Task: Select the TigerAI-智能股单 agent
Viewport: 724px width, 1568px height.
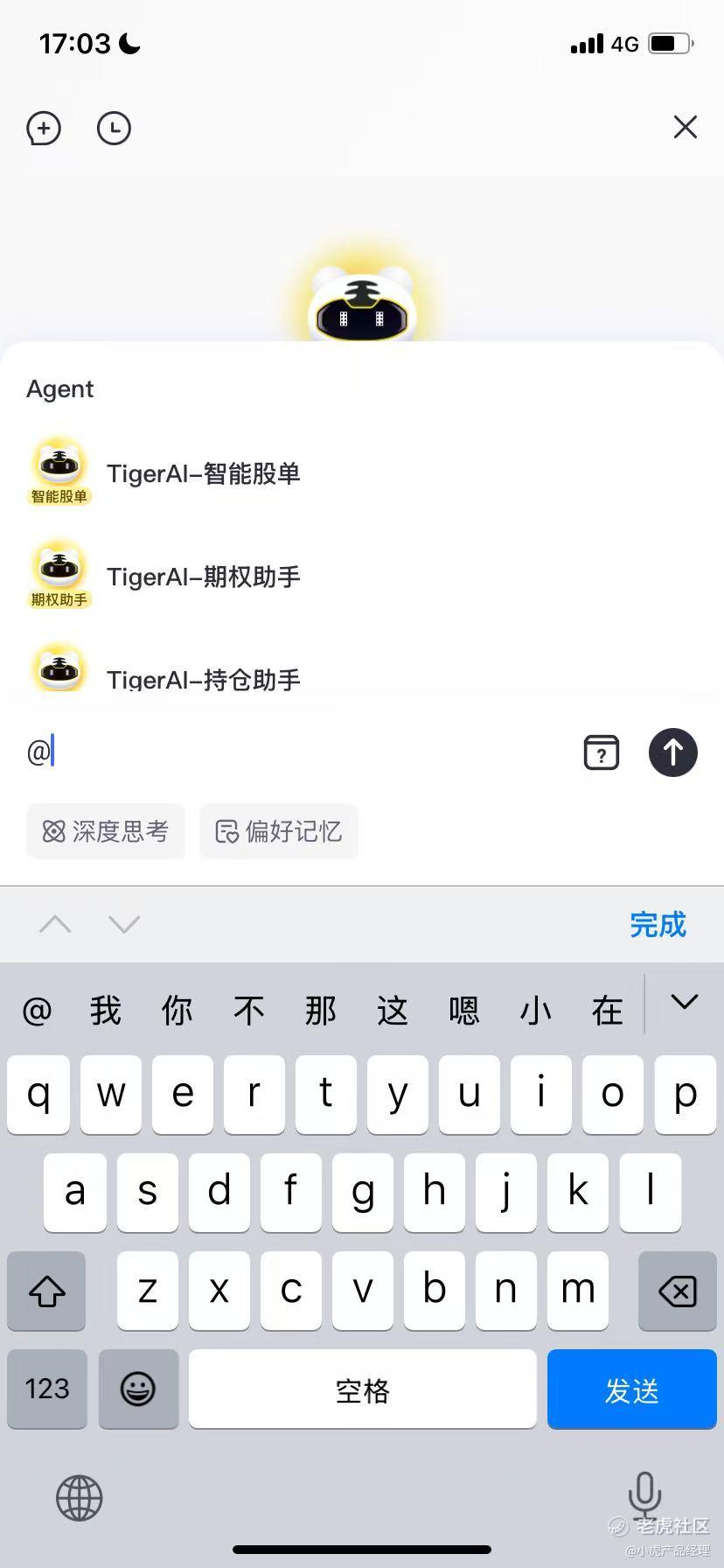Action: [x=203, y=473]
